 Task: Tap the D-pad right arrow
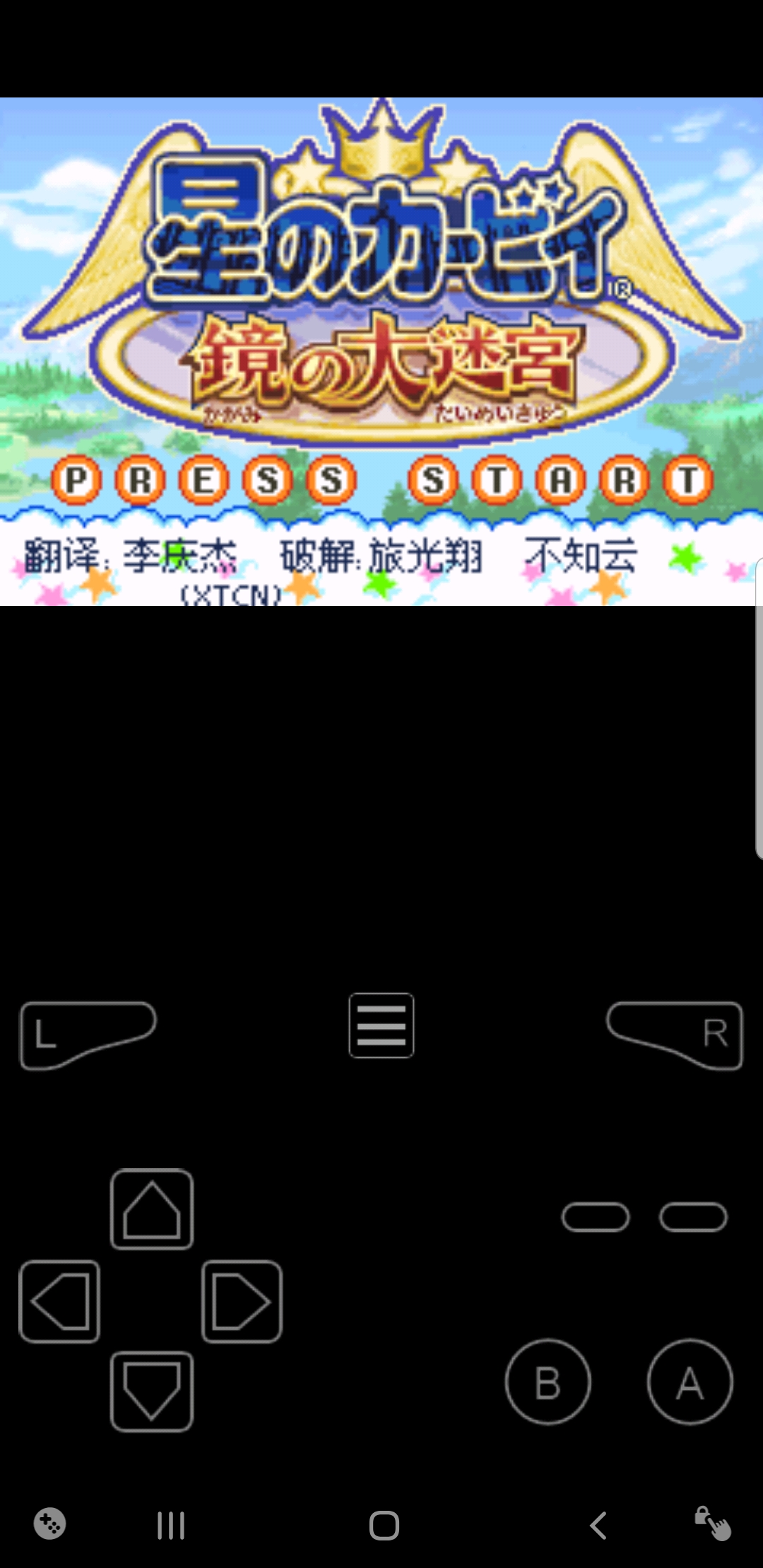242,1301
